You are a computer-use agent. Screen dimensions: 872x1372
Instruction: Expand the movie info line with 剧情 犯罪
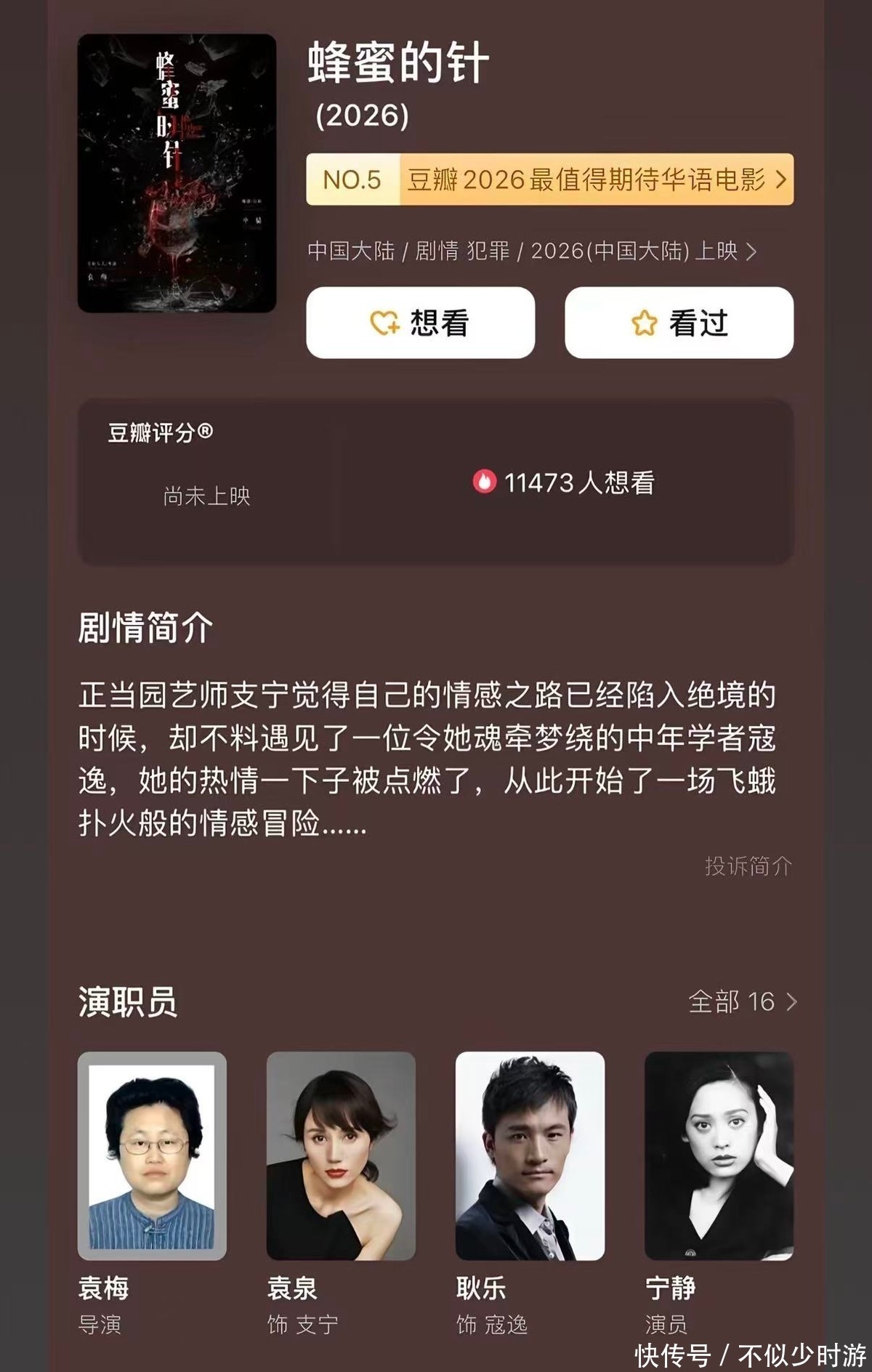pyautogui.click(x=532, y=251)
